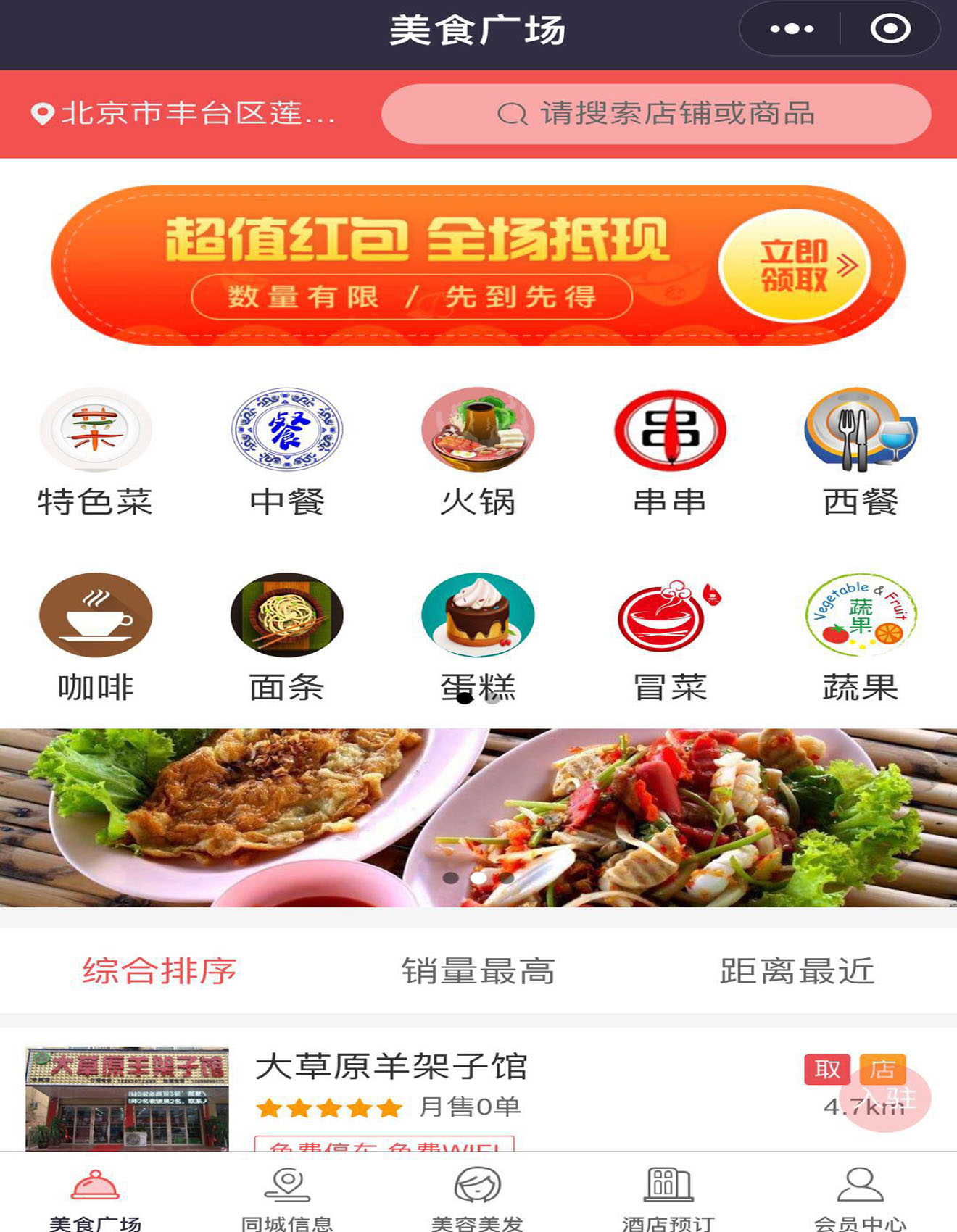
Task: Tap the search box for shops or products
Action: (656, 114)
